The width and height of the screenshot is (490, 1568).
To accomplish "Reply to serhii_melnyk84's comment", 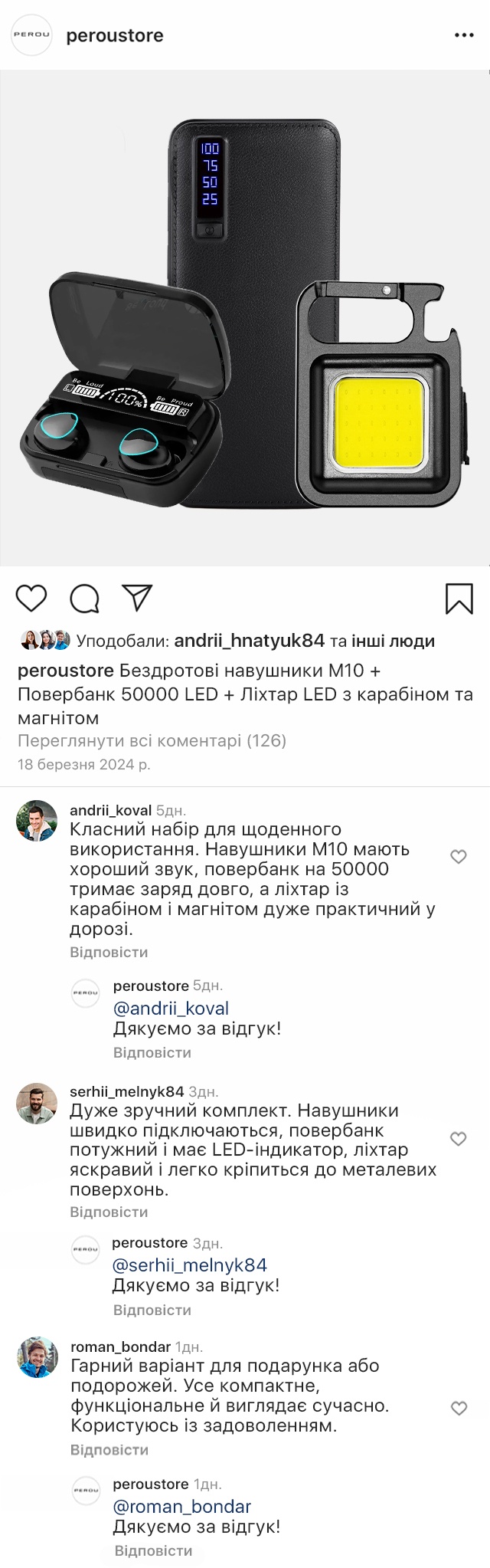I will coord(109,1212).
